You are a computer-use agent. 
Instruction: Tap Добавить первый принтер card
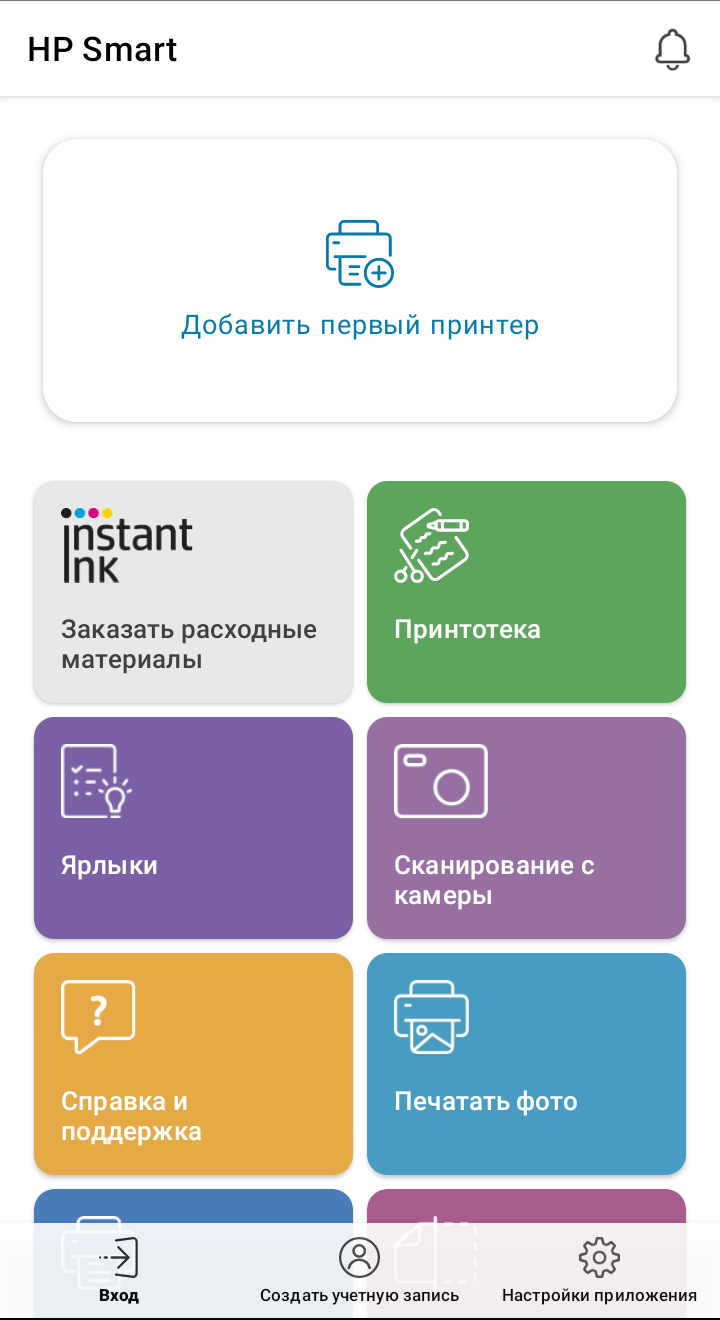click(360, 280)
